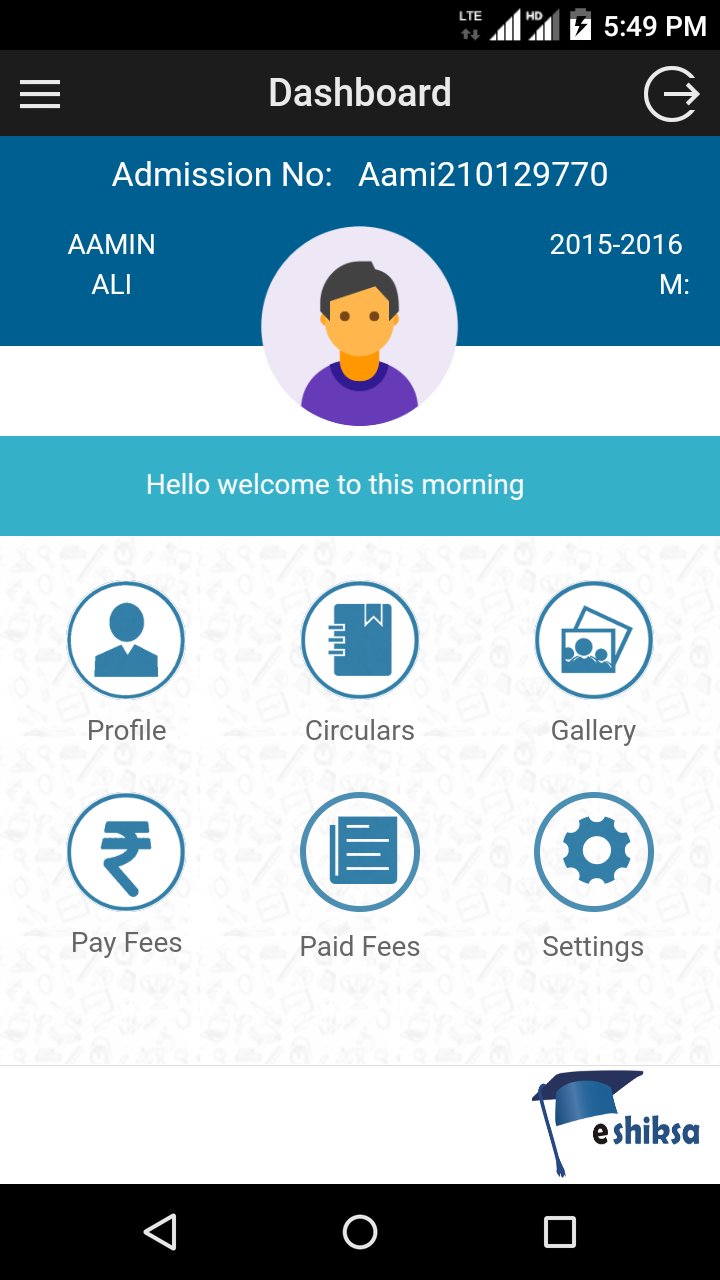Tap the Profile label text

[126, 730]
